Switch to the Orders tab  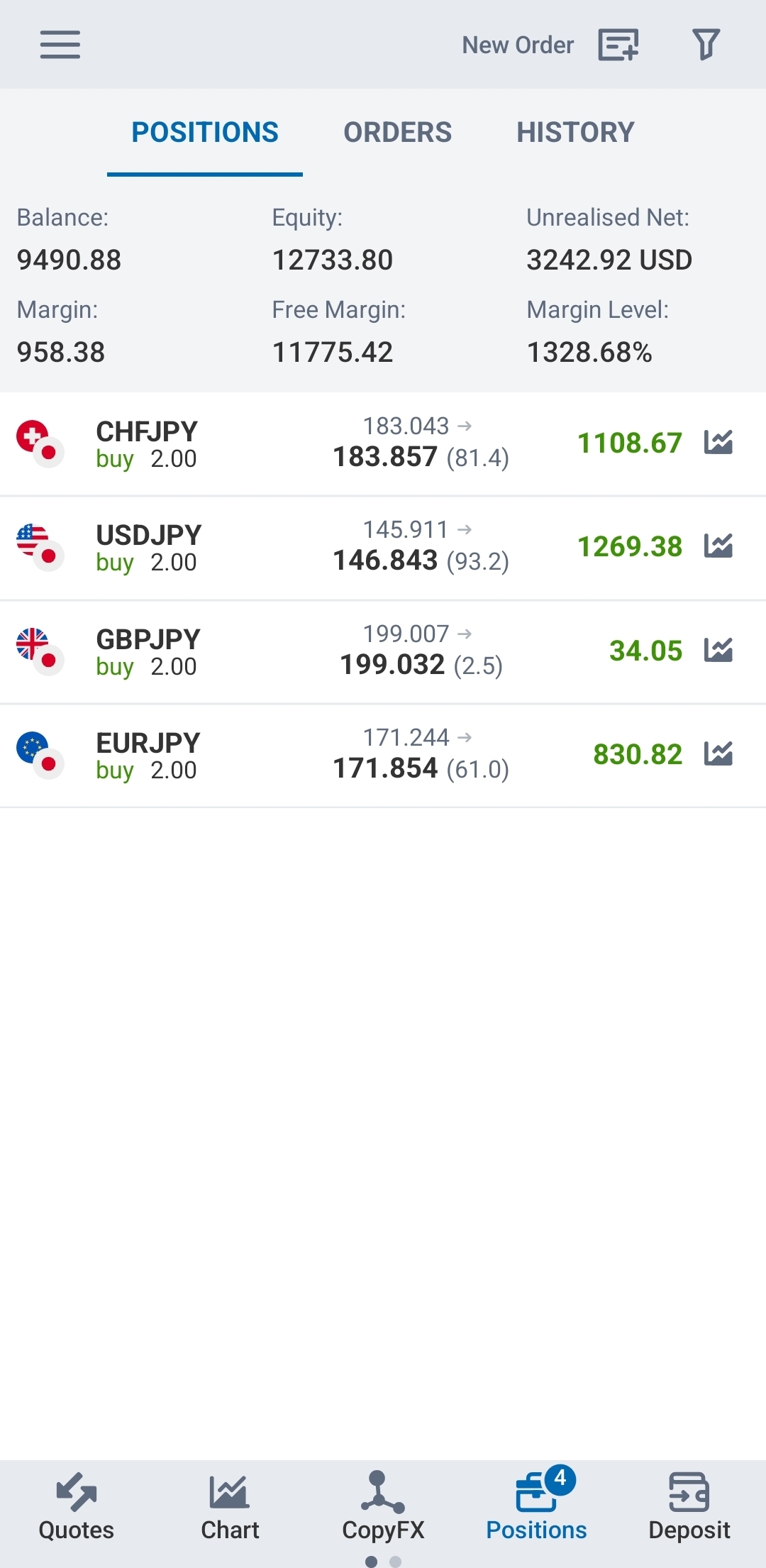click(397, 132)
